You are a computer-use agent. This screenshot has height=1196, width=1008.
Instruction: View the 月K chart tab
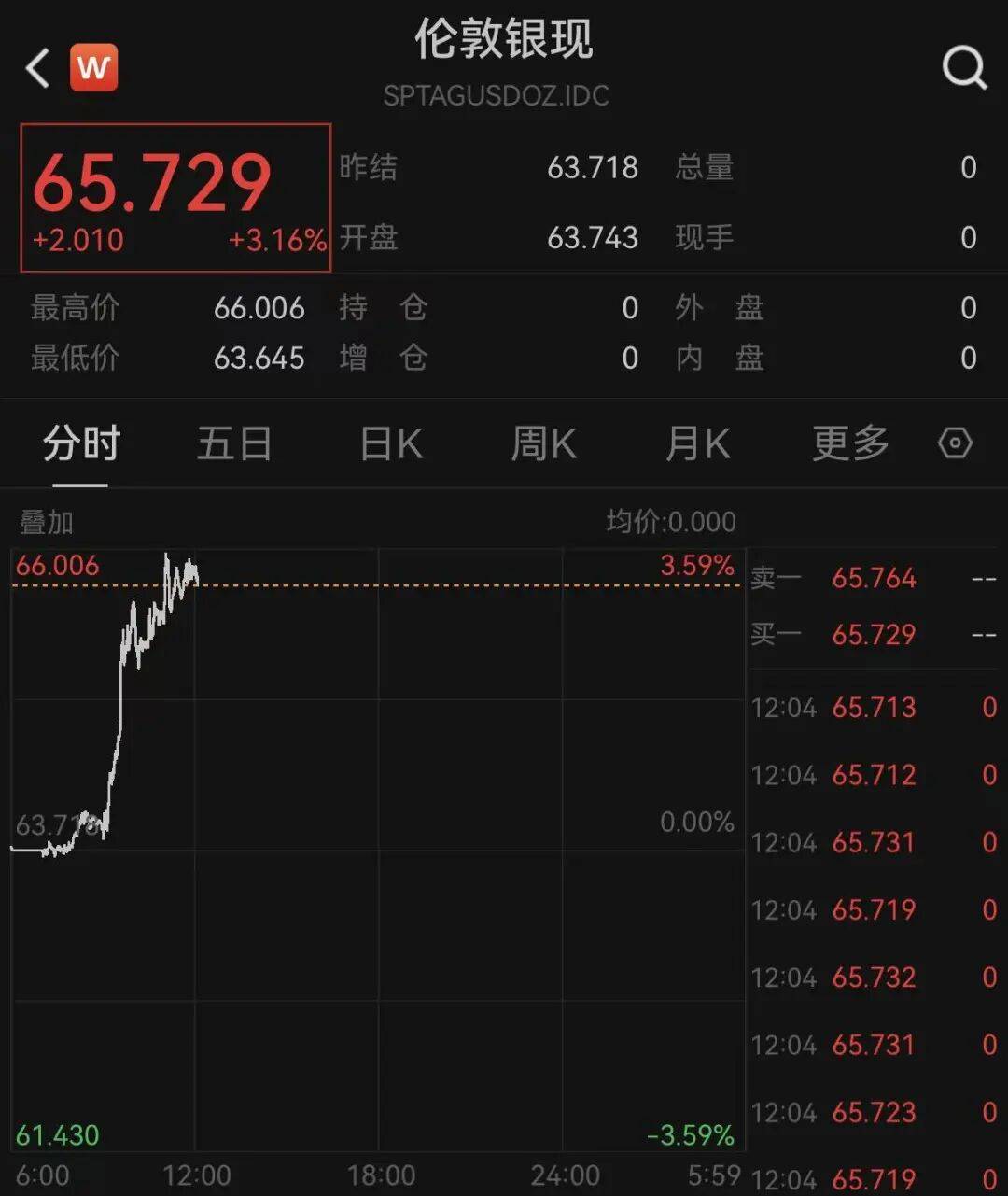pos(697,443)
